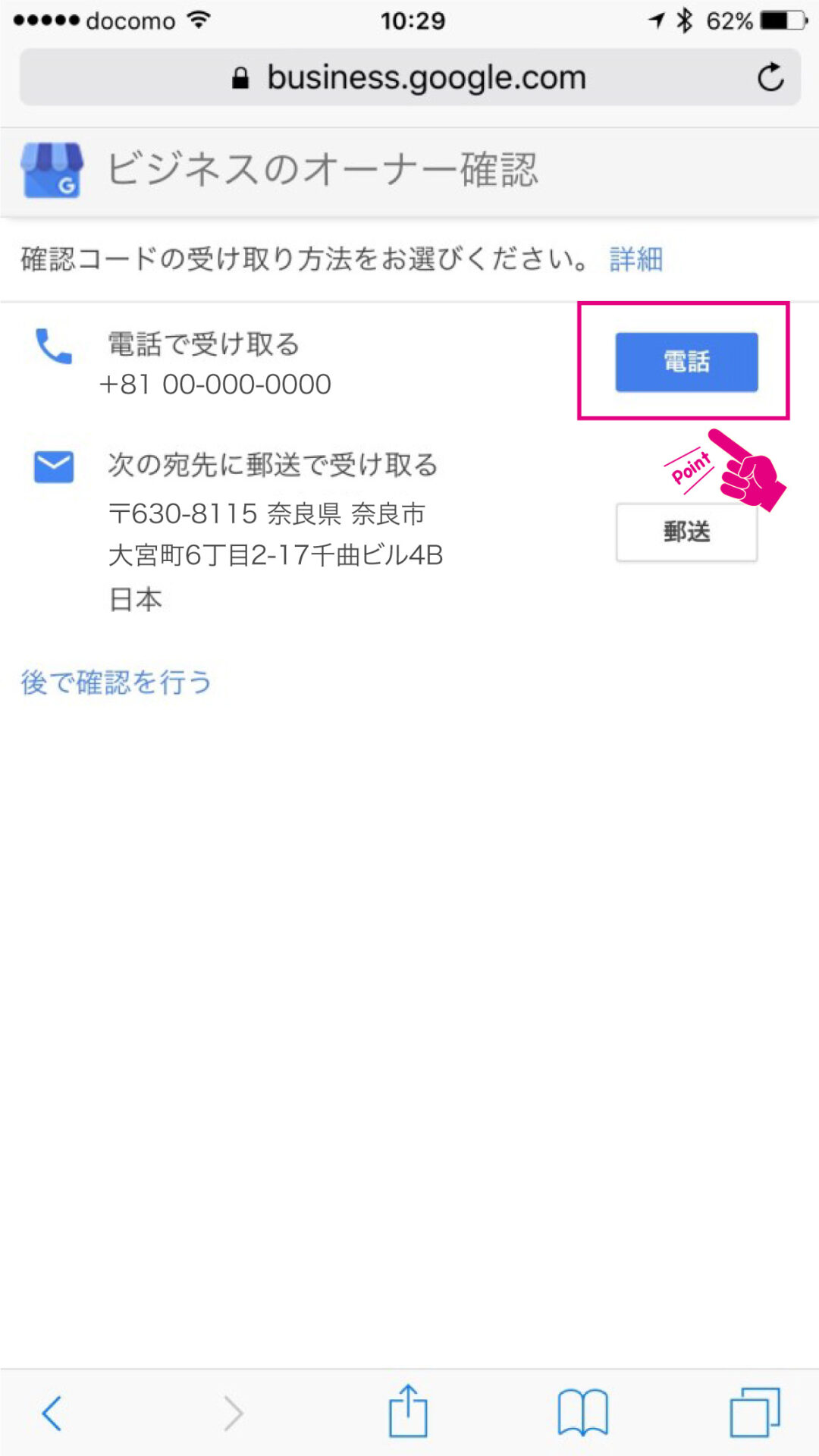
Task: Go back with Safari's back arrow
Action: (52, 1413)
